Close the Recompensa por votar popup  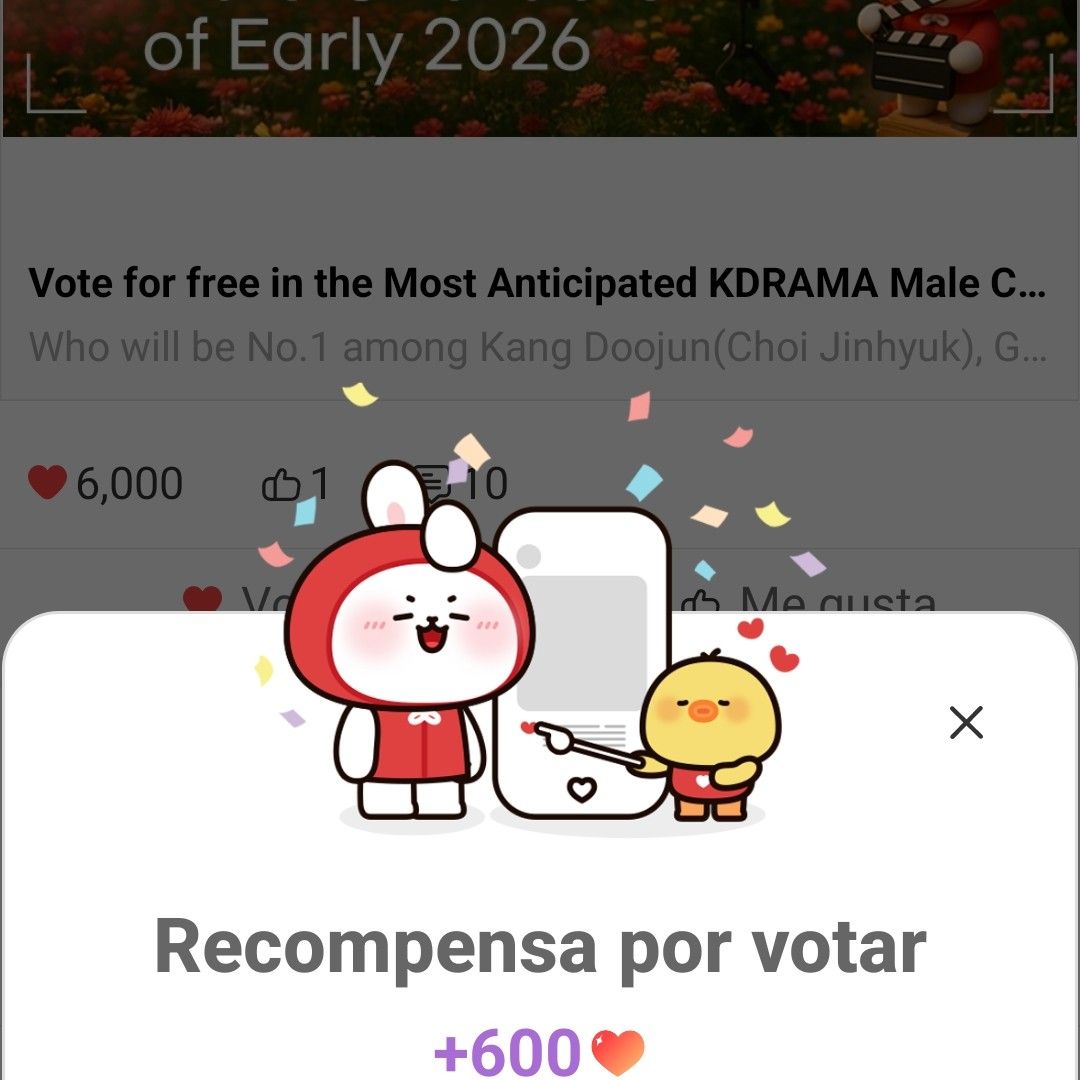[966, 722]
